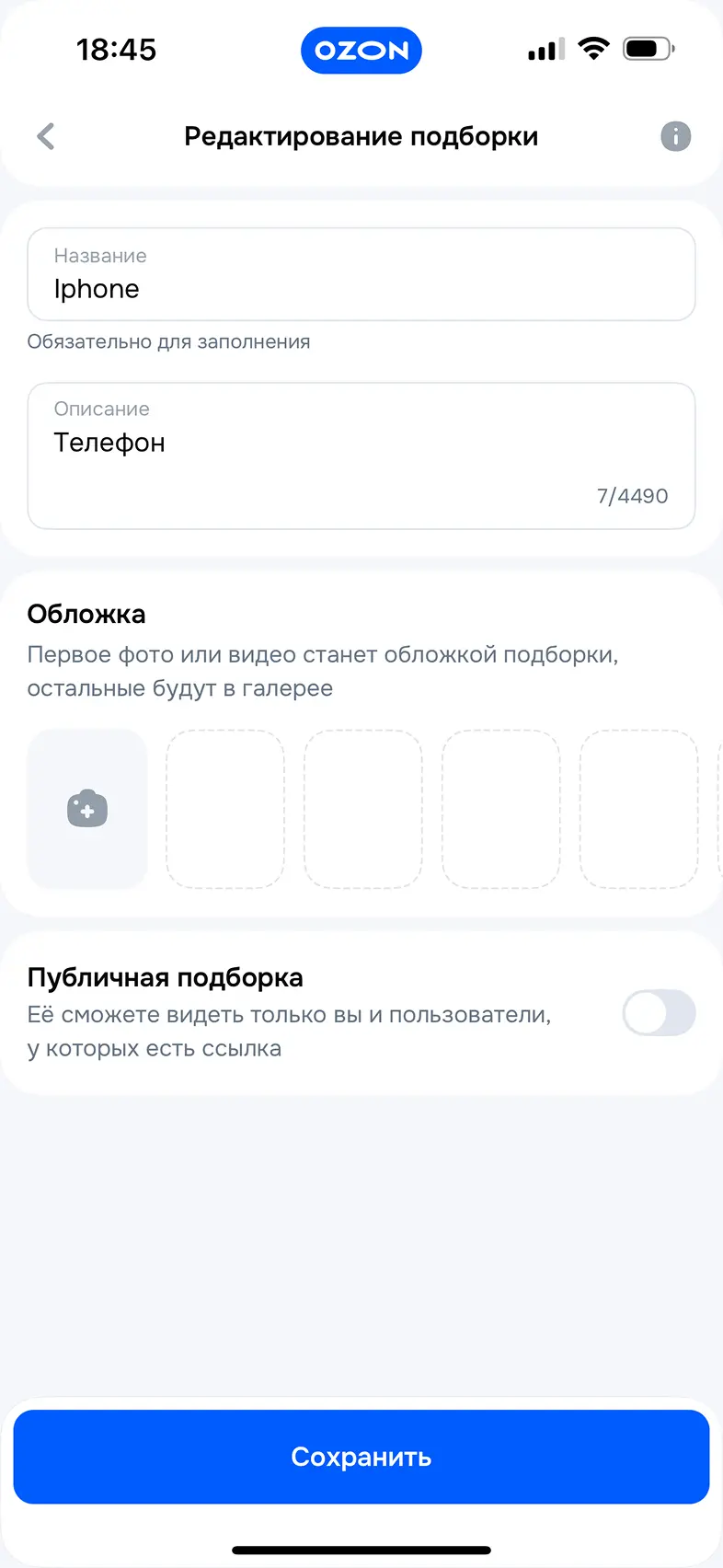The height and width of the screenshot is (1568, 723).
Task: Edit the Название field containing Iphone
Action: 361,275
